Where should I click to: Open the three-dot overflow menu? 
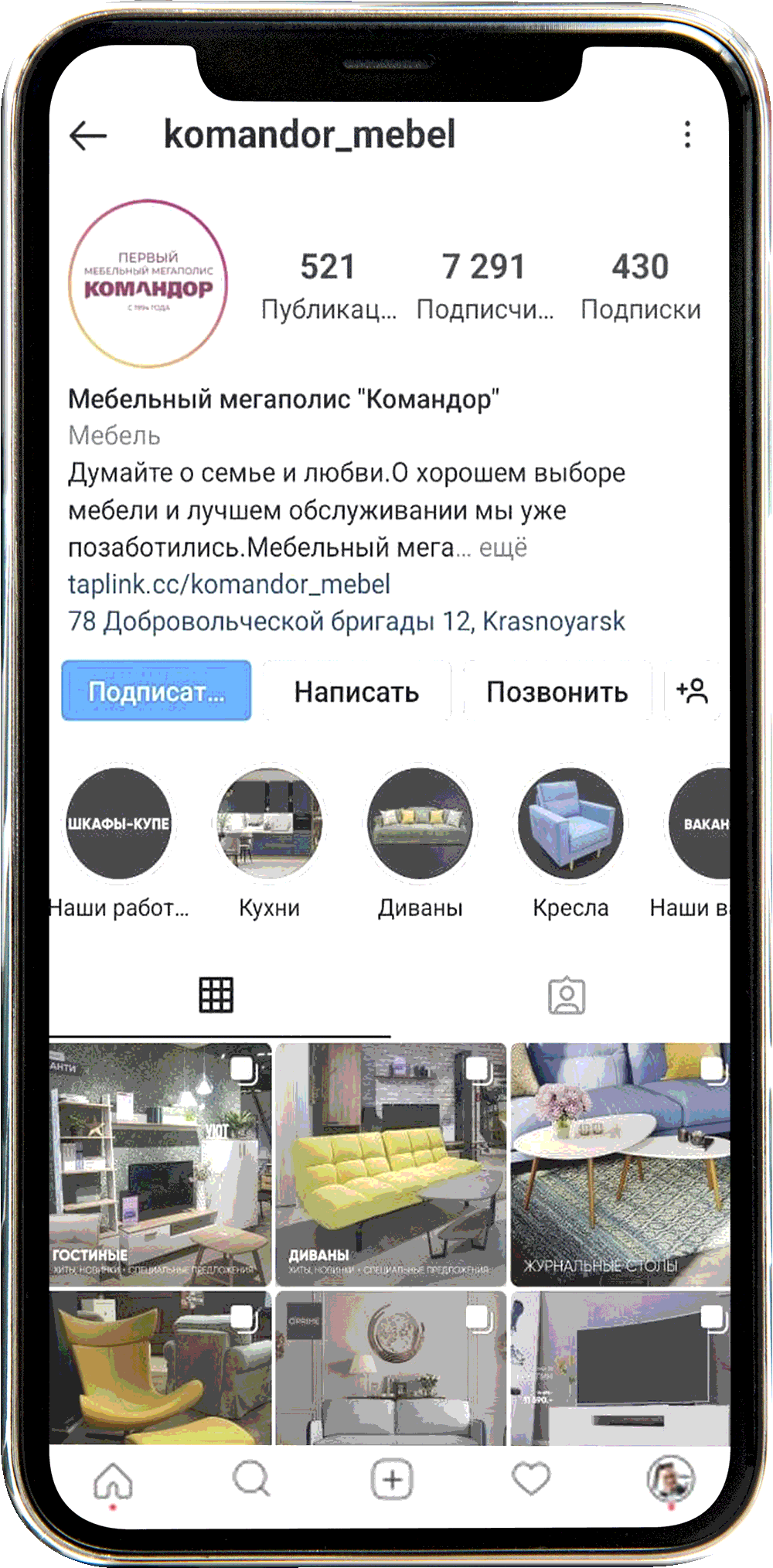[687, 135]
